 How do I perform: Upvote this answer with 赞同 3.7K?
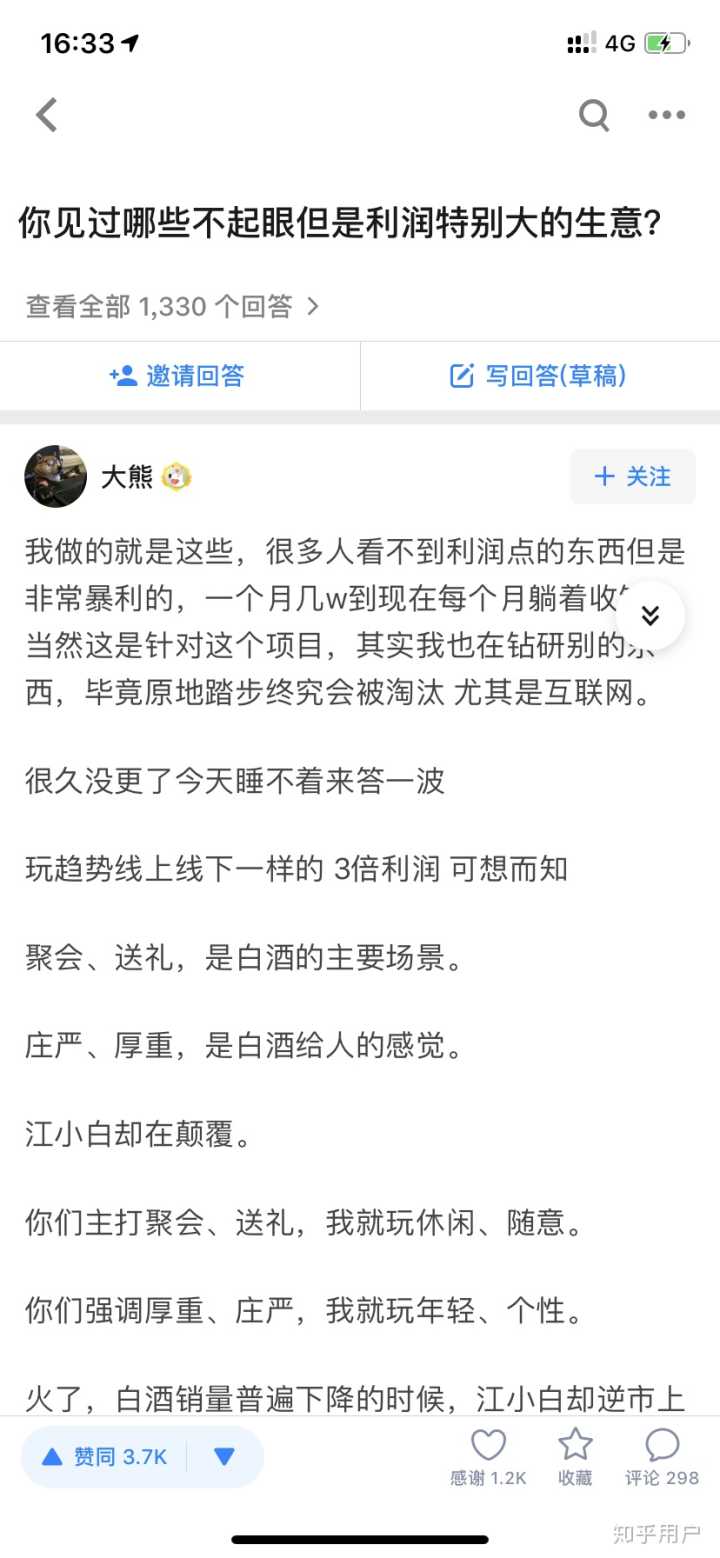click(x=104, y=1457)
